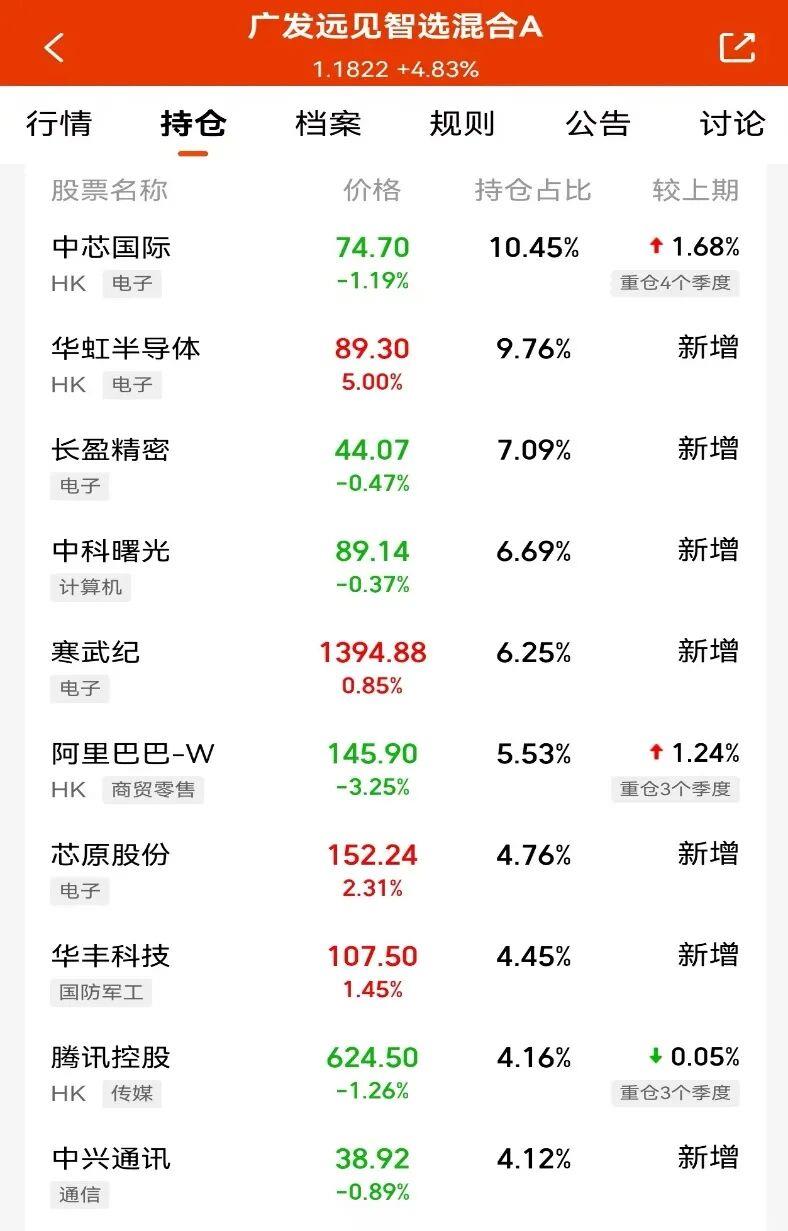
Task: Open the 长盈精密 holding
Action: tap(112, 449)
